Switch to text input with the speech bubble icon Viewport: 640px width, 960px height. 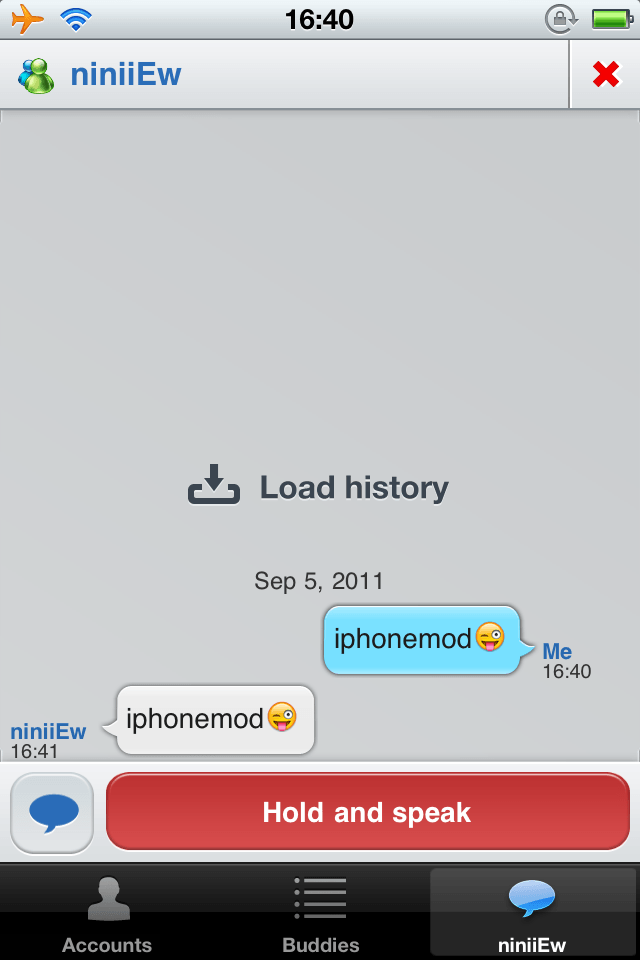pos(53,812)
